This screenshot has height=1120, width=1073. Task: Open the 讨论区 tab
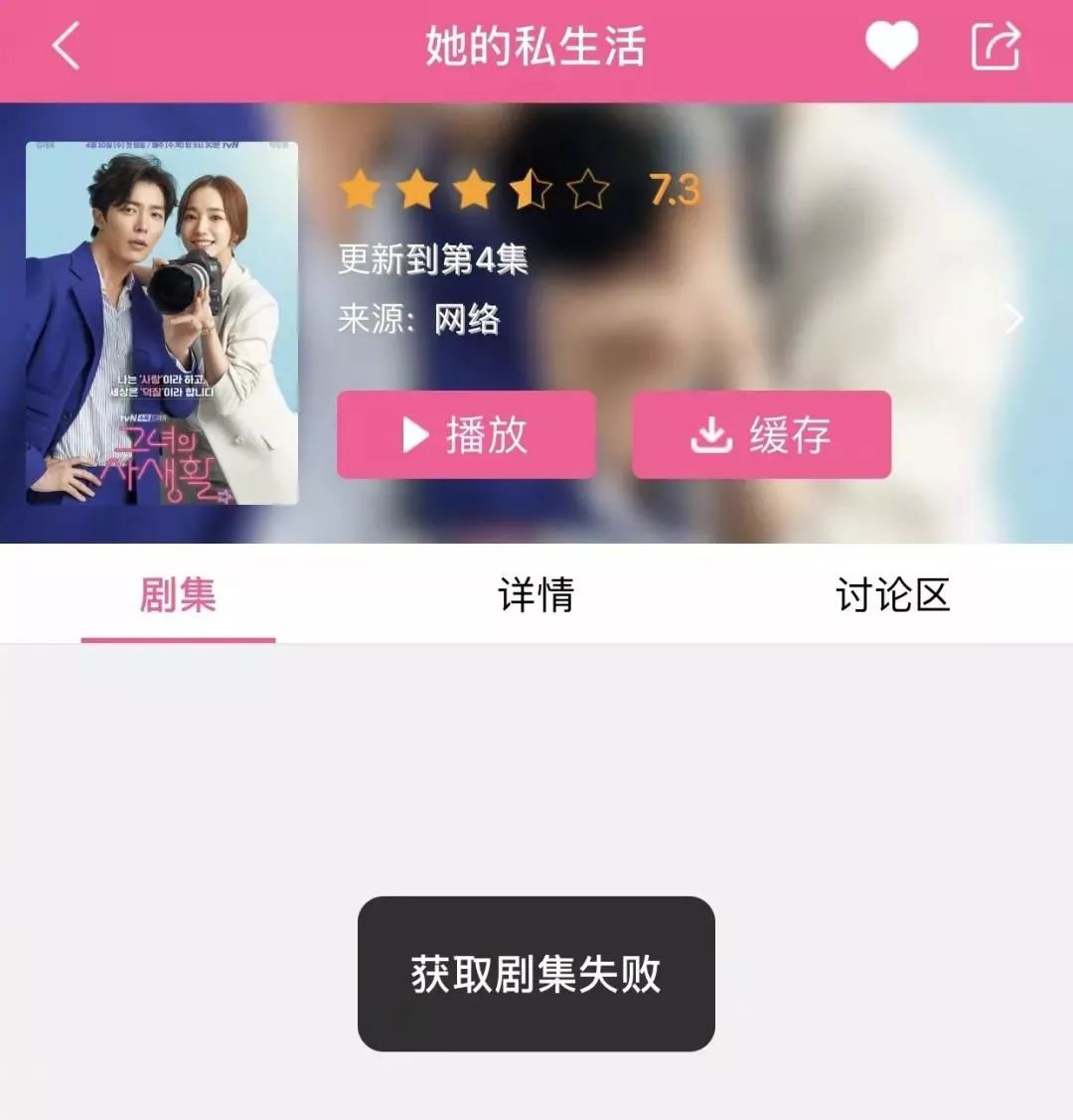click(x=893, y=594)
